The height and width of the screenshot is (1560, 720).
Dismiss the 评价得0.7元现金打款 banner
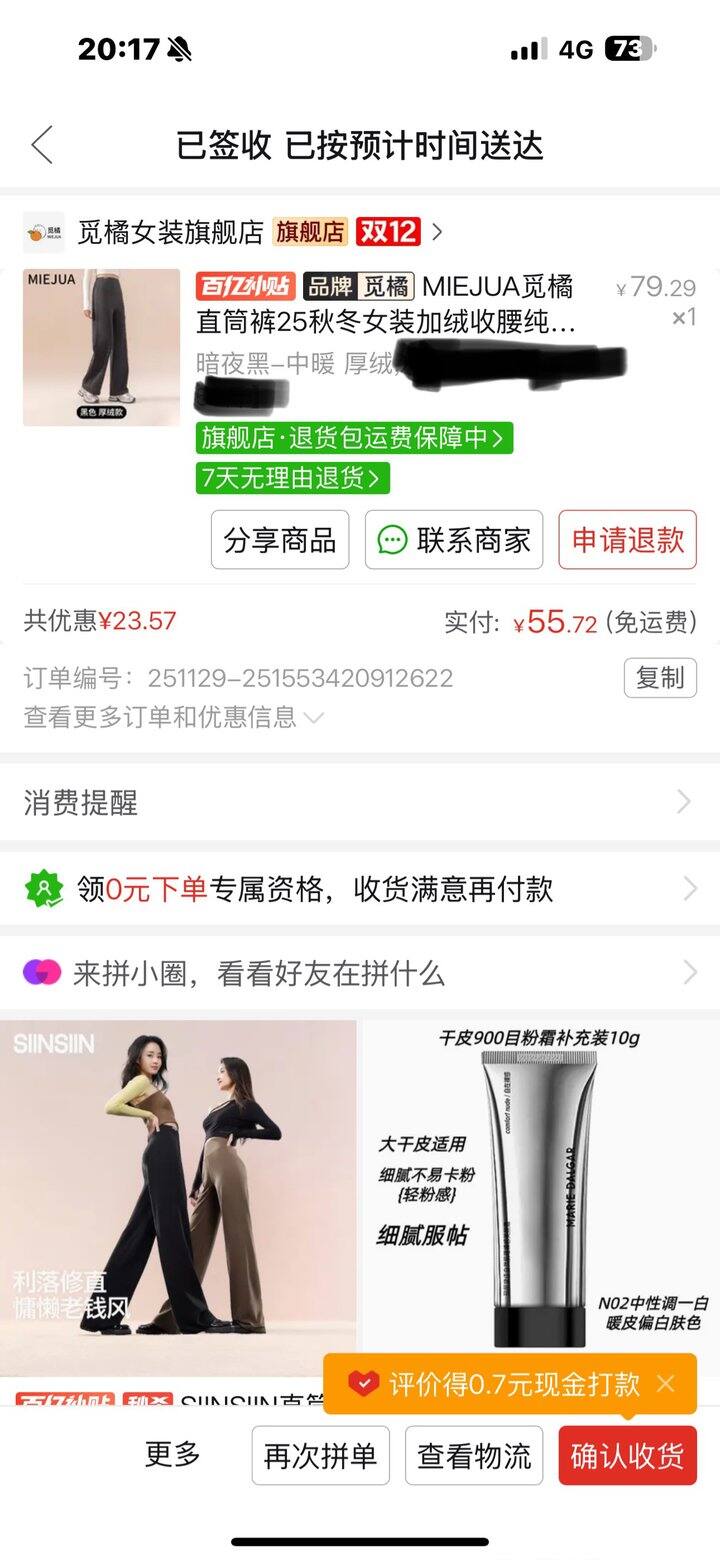[665, 1385]
